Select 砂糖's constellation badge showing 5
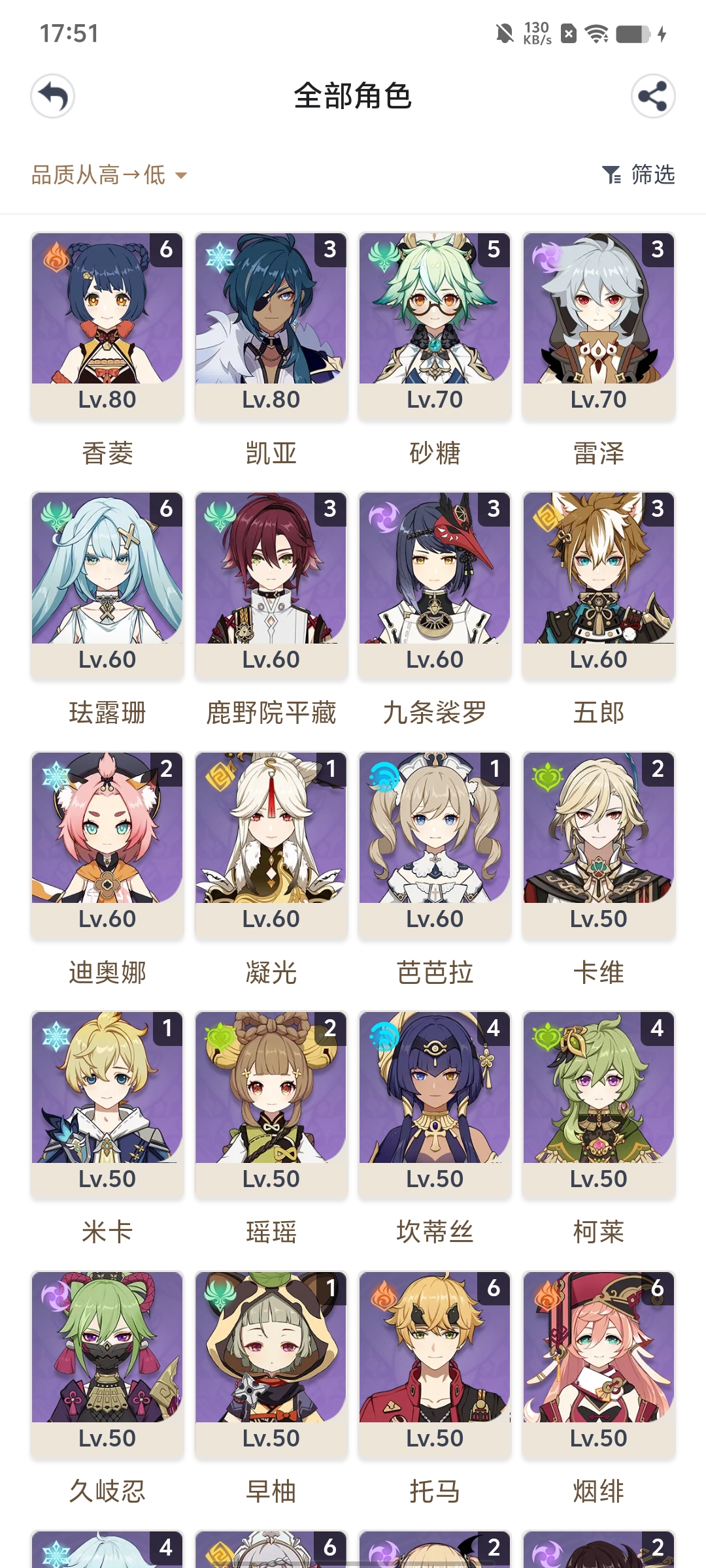This screenshot has width=706, height=1568. click(x=493, y=250)
